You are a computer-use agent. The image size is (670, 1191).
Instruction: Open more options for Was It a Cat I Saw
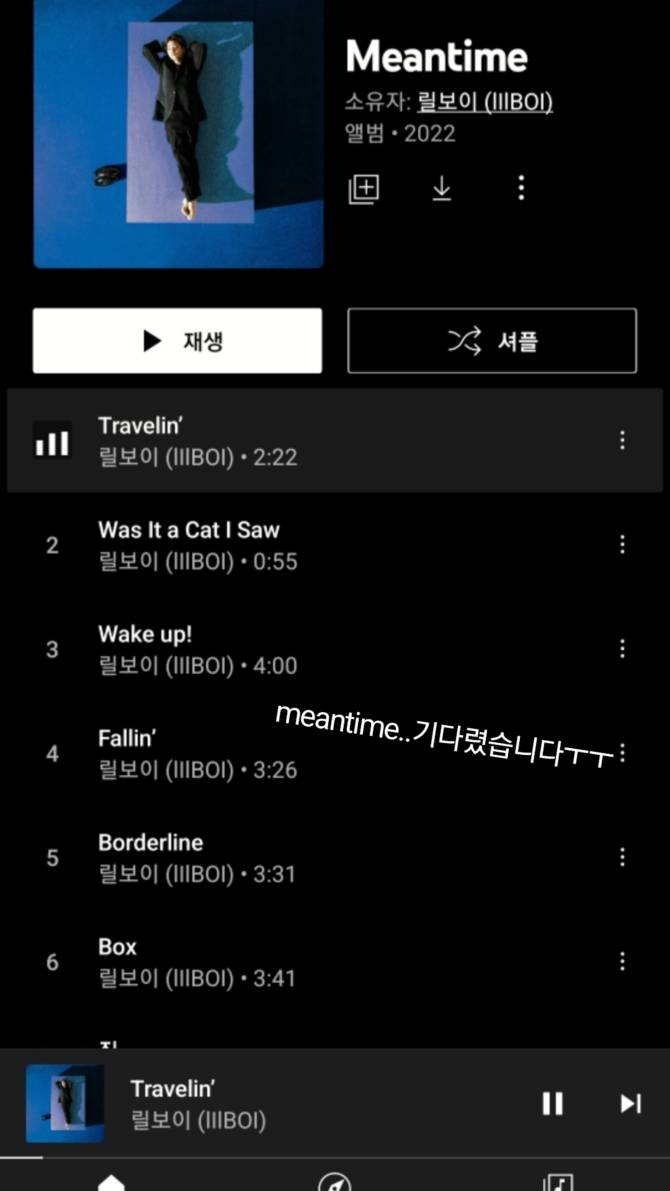tap(622, 544)
